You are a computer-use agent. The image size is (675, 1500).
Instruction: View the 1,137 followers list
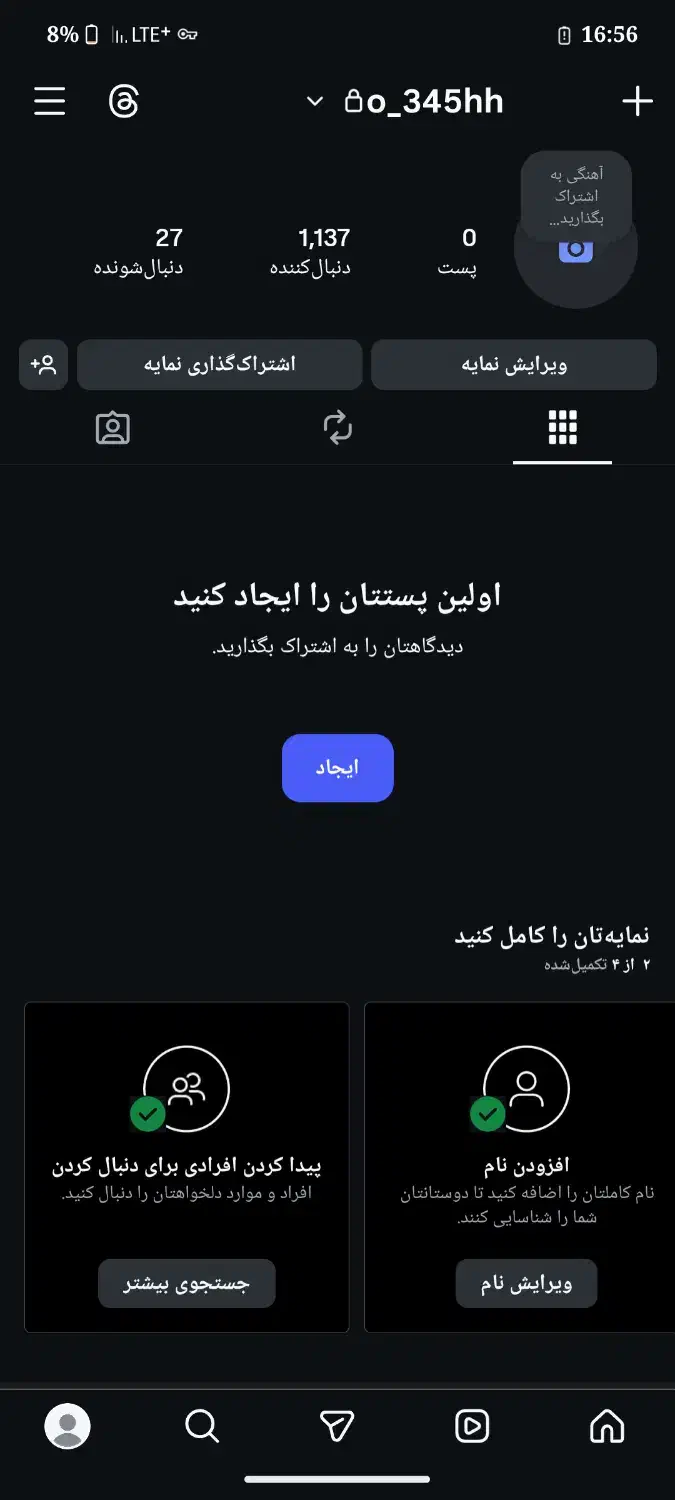311,250
